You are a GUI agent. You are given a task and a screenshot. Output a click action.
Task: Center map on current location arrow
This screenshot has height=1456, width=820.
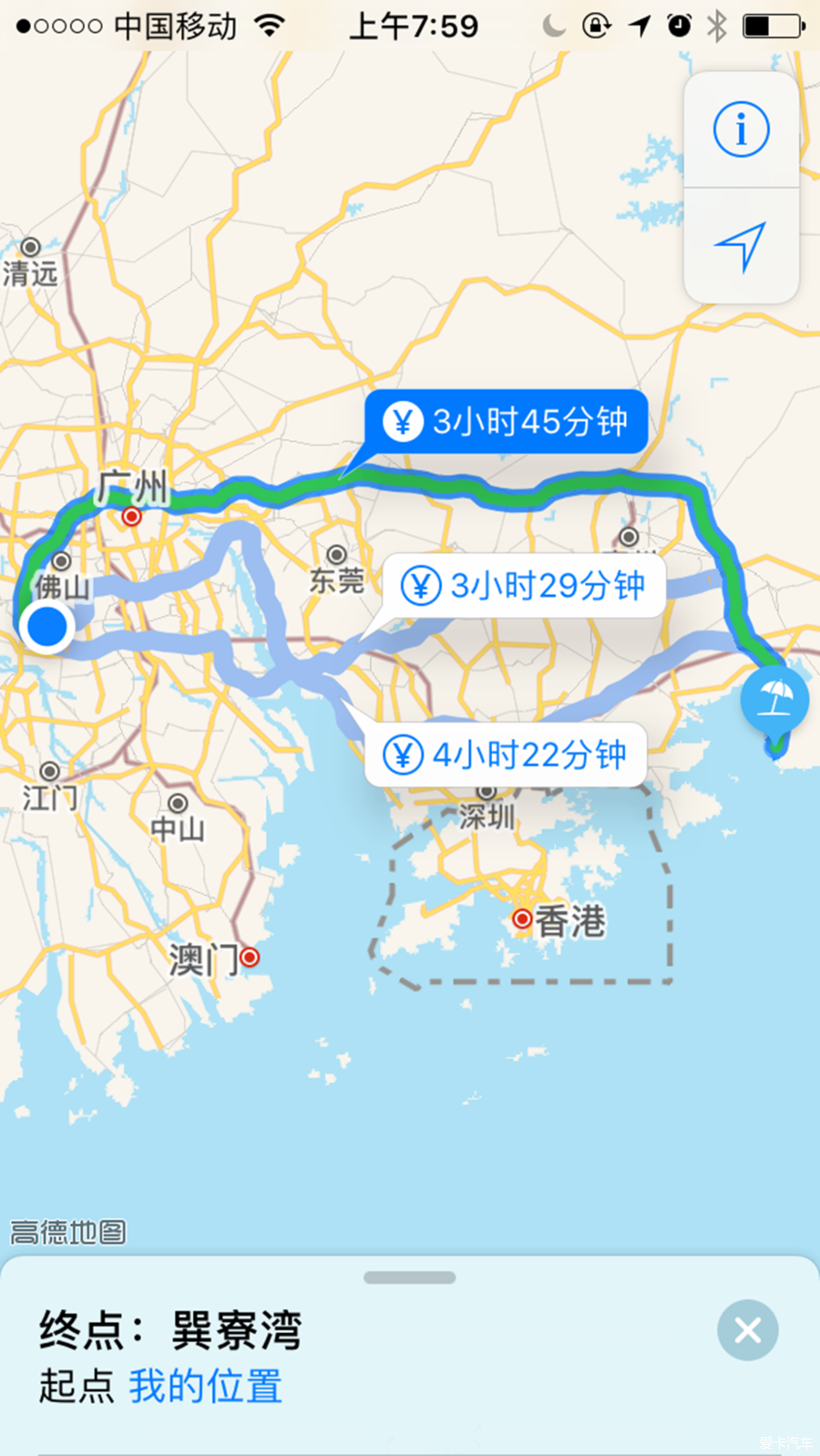click(x=741, y=246)
